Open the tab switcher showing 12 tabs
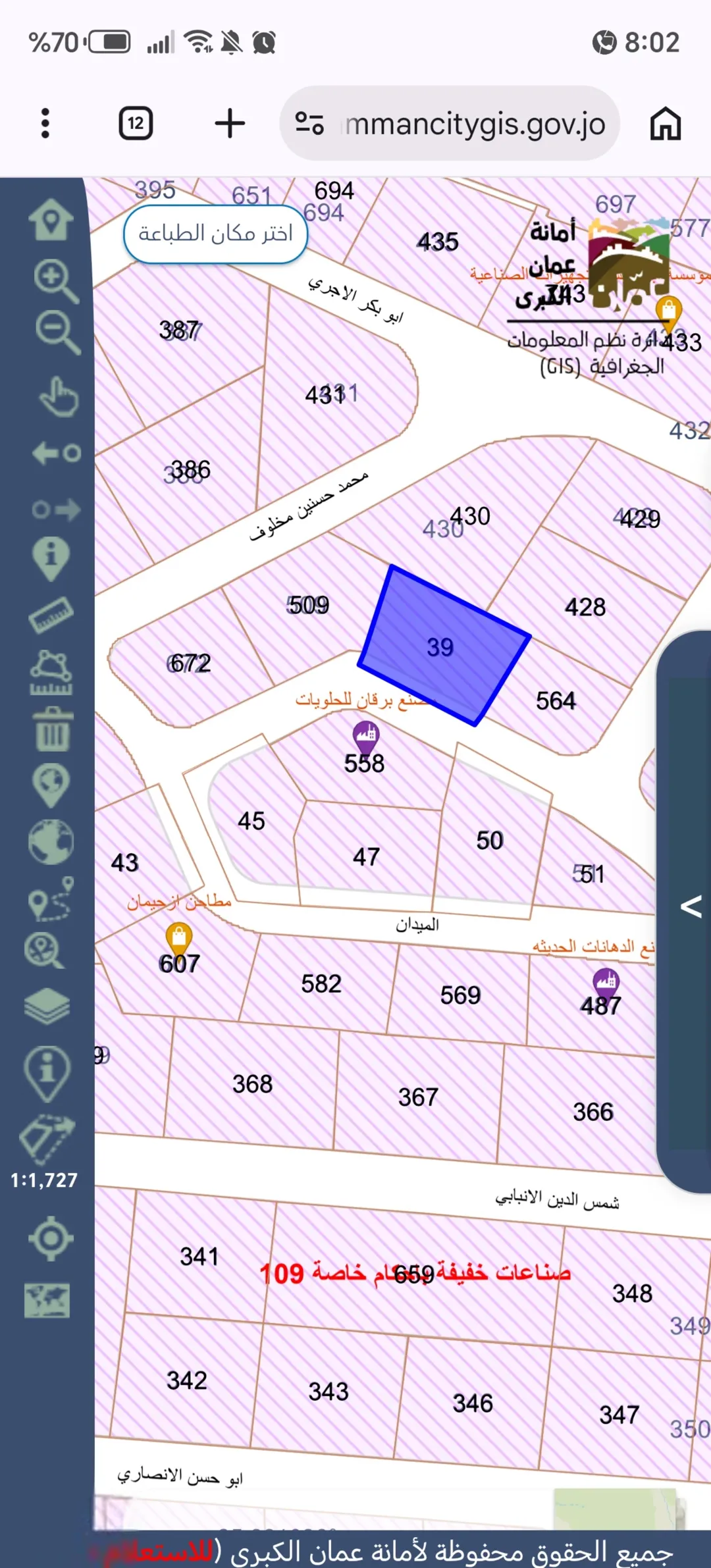This screenshot has height=1568, width=711. click(136, 123)
